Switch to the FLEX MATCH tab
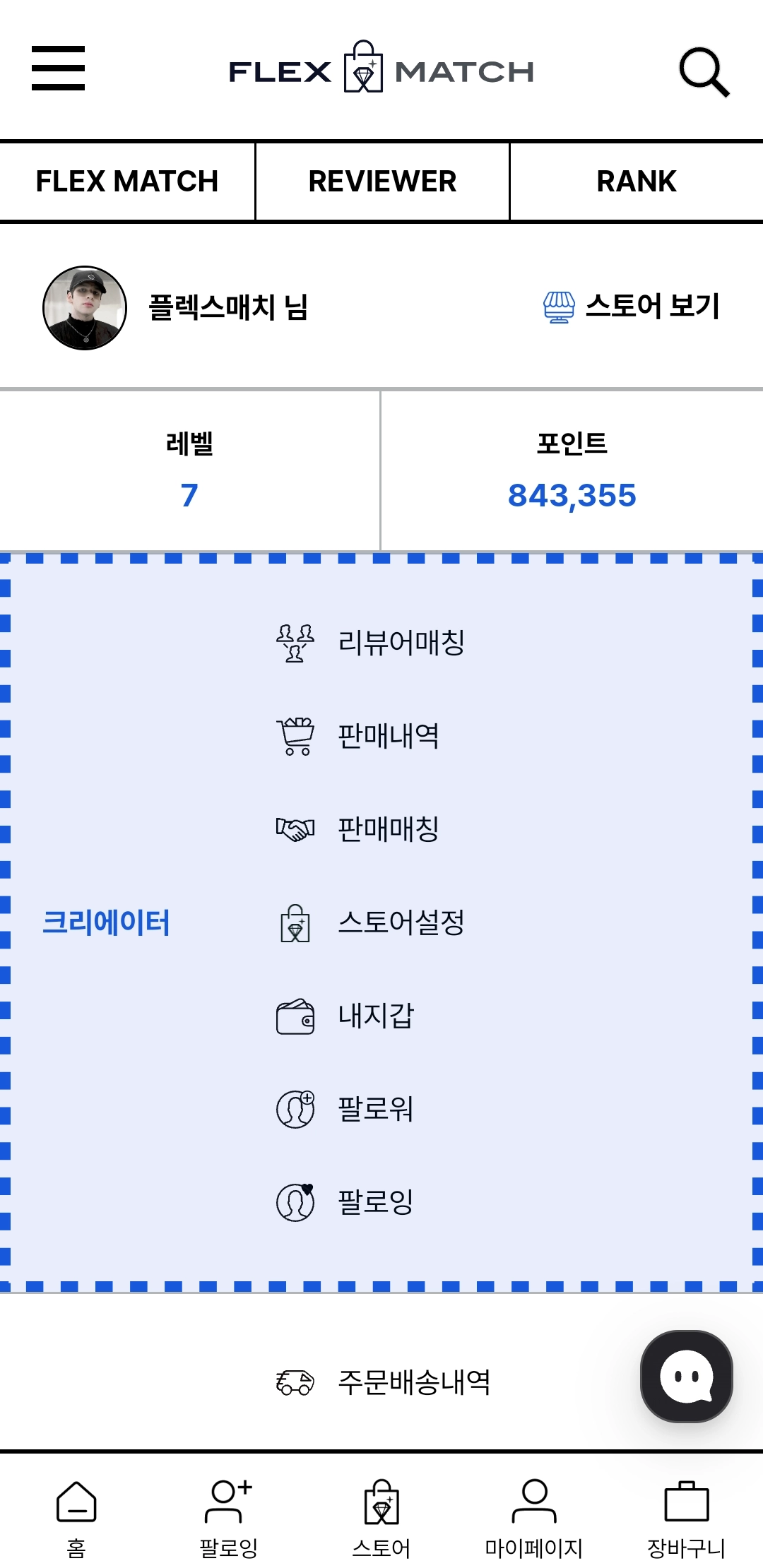 pyautogui.click(x=127, y=182)
